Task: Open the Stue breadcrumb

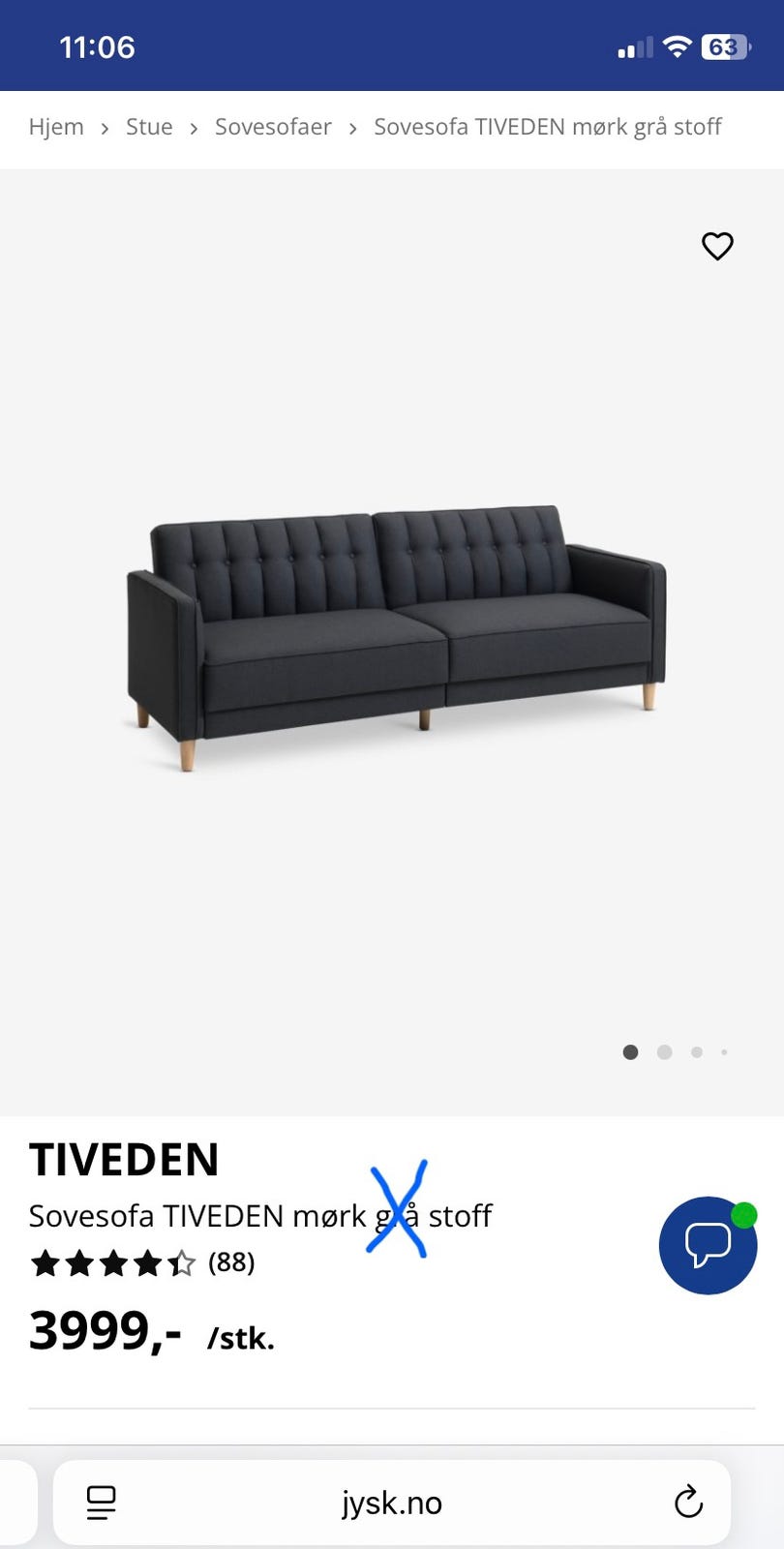Action: (x=149, y=127)
